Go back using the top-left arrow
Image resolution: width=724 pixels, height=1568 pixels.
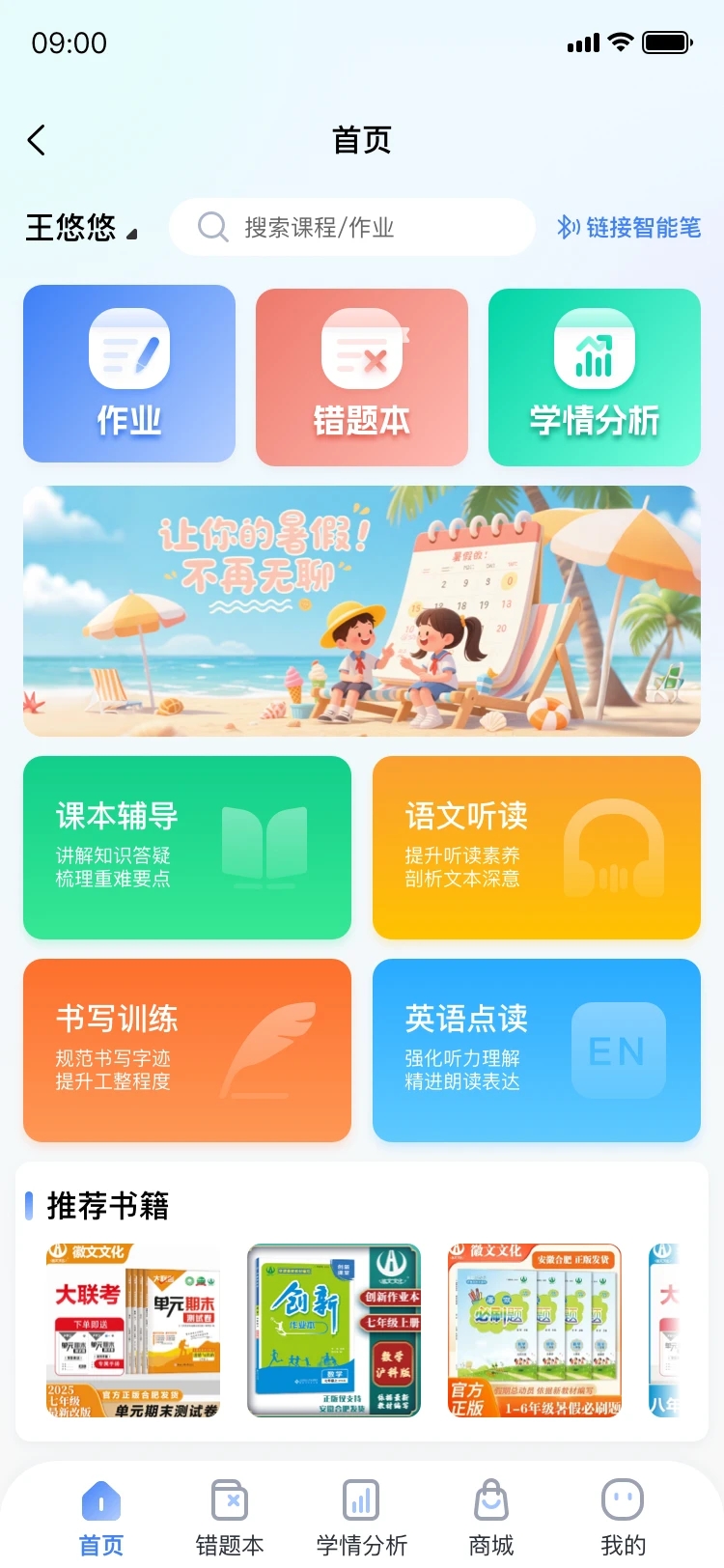click(x=37, y=141)
